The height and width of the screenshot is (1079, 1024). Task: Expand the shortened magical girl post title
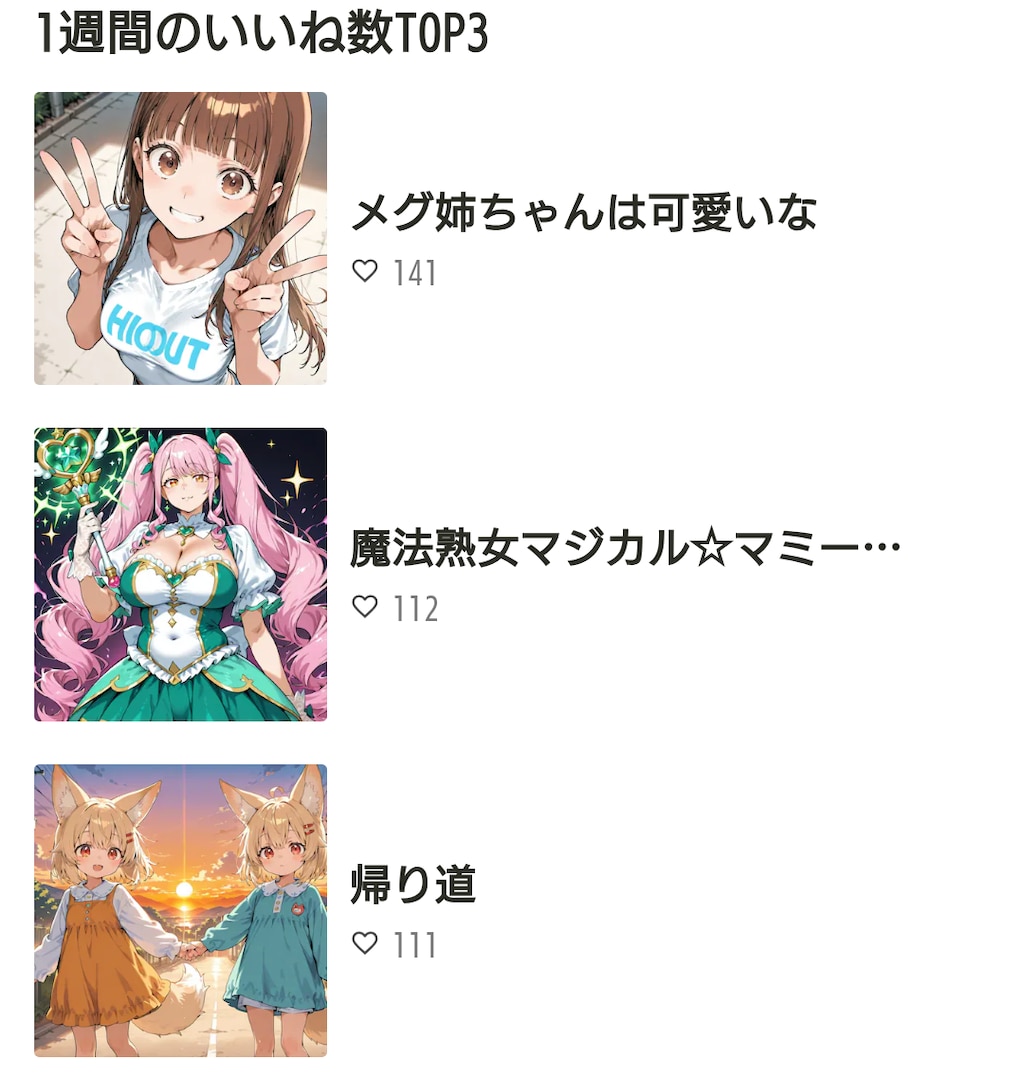click(x=625, y=544)
